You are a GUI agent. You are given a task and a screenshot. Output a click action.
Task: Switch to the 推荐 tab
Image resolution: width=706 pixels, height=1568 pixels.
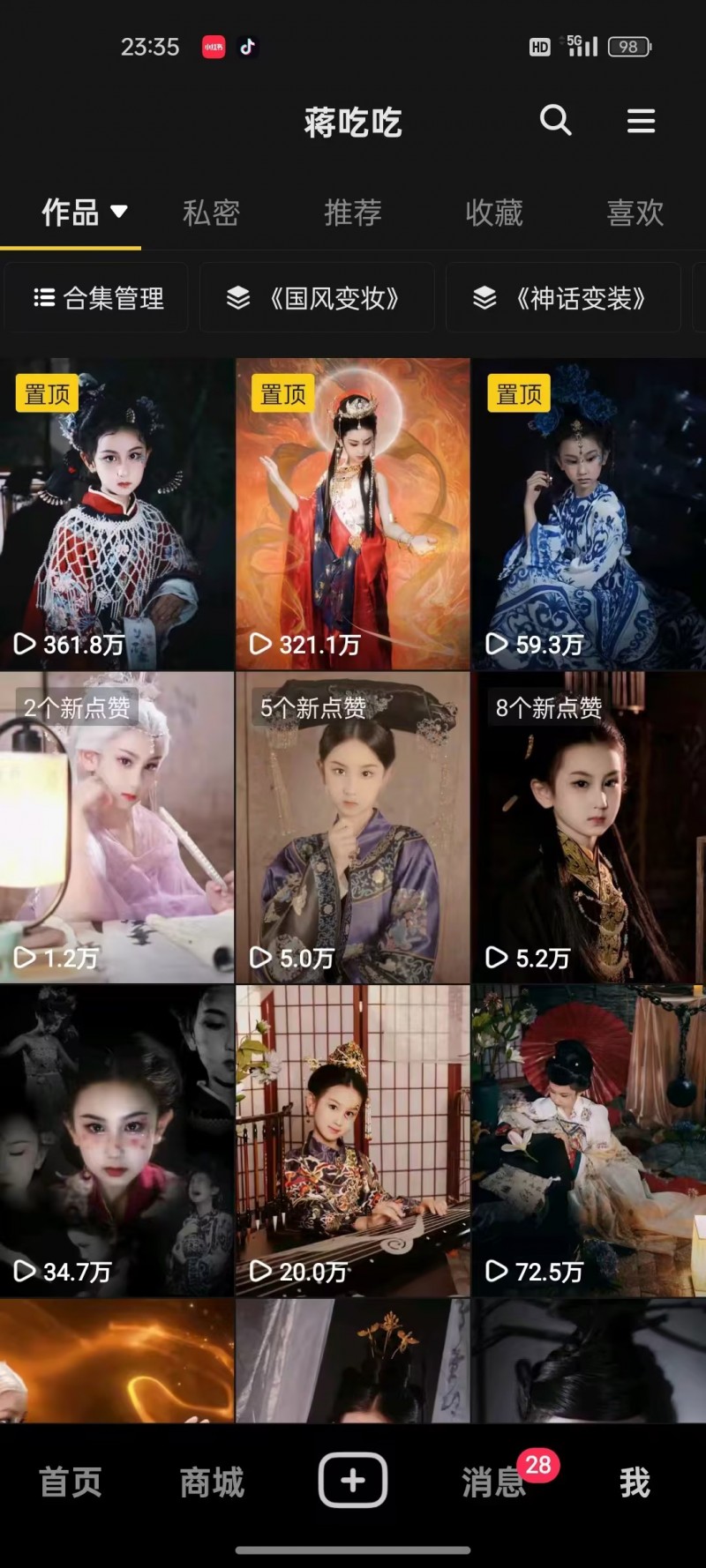point(352,213)
